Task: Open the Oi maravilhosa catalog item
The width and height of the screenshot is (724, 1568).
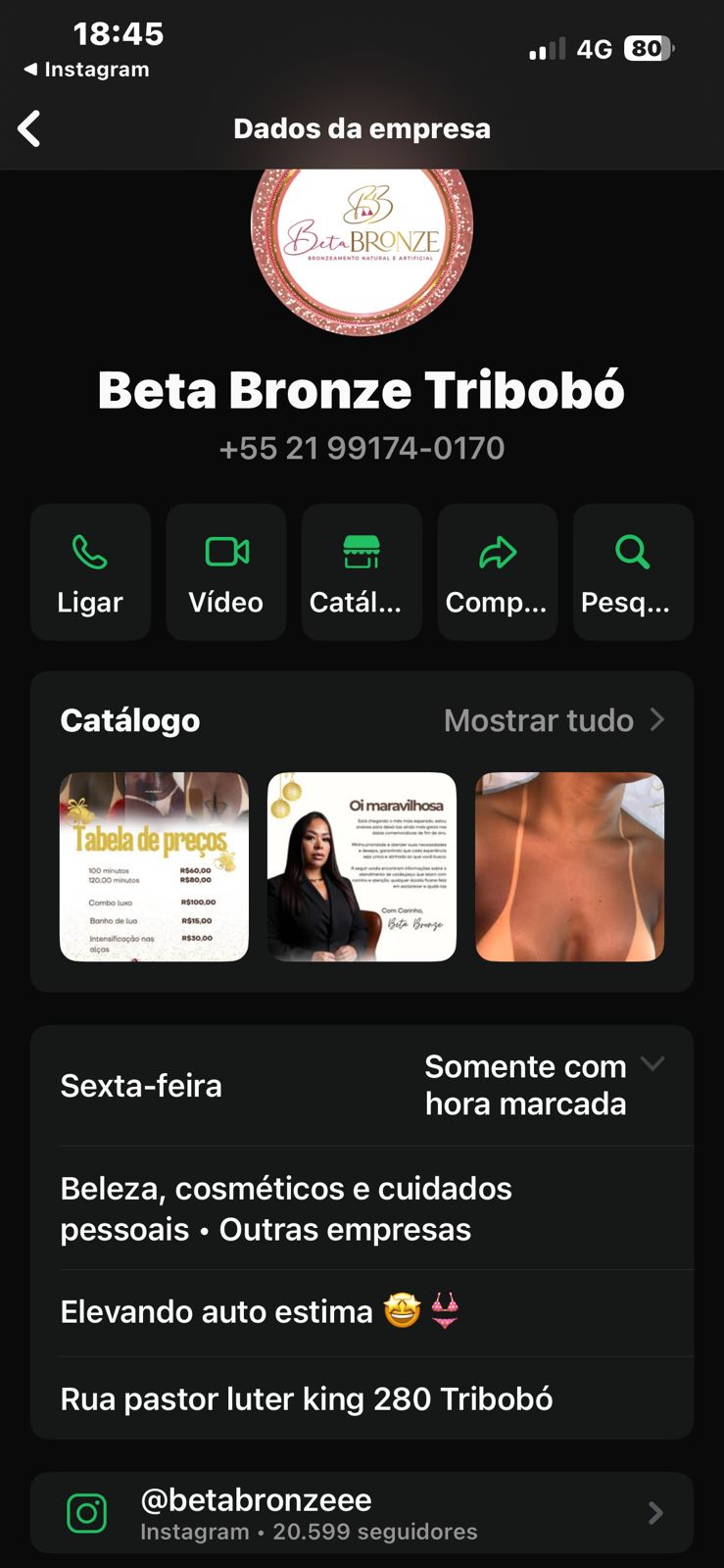Action: [362, 866]
